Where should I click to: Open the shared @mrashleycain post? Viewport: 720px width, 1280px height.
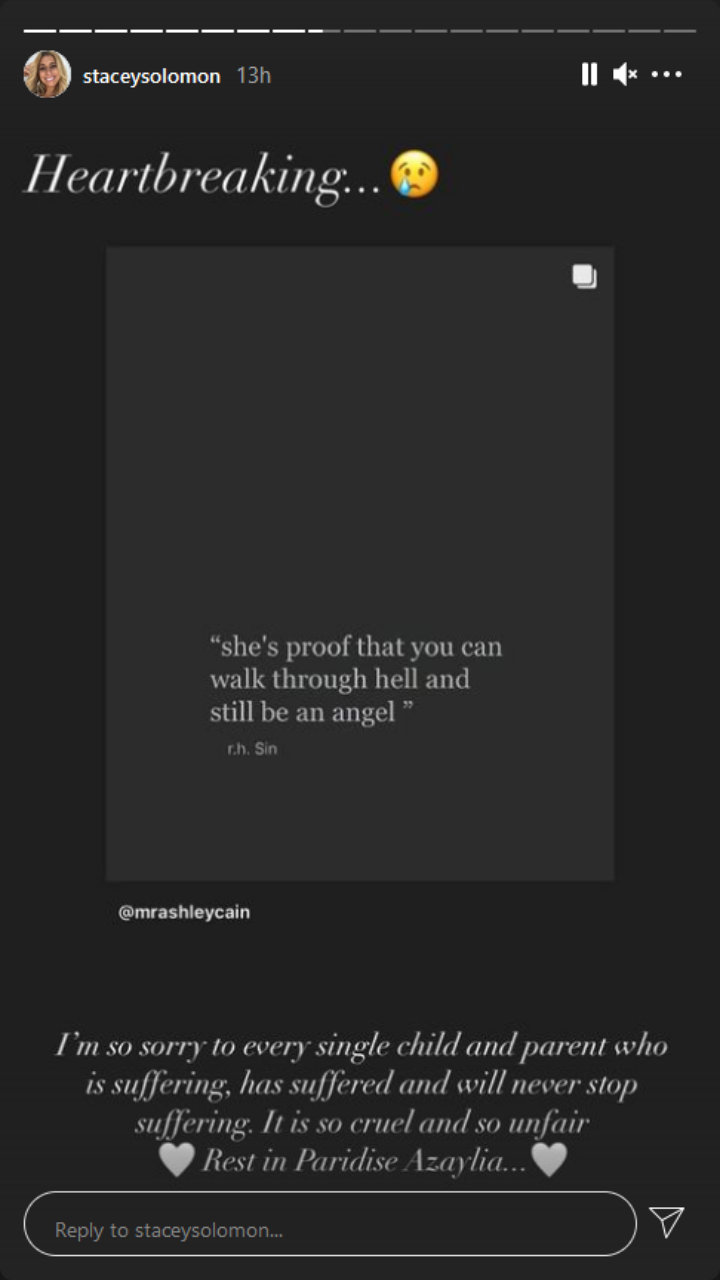tap(360, 563)
